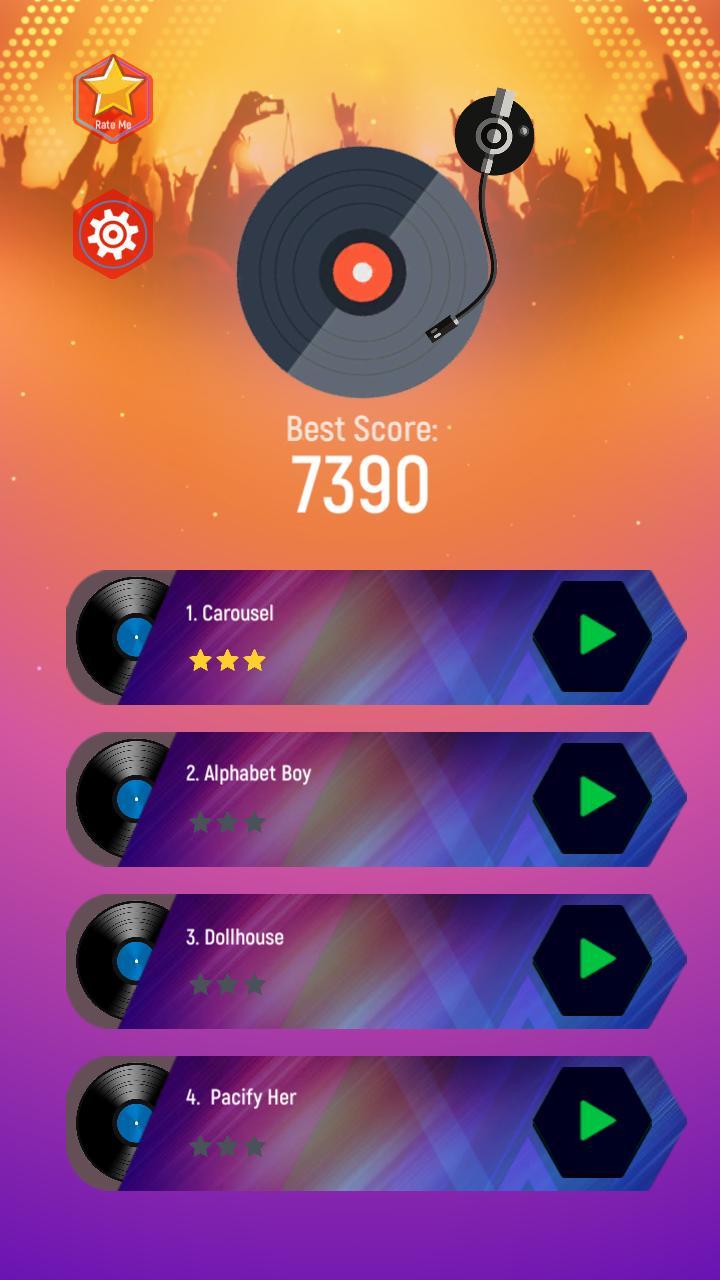Play the Carousel song

[x=593, y=635]
